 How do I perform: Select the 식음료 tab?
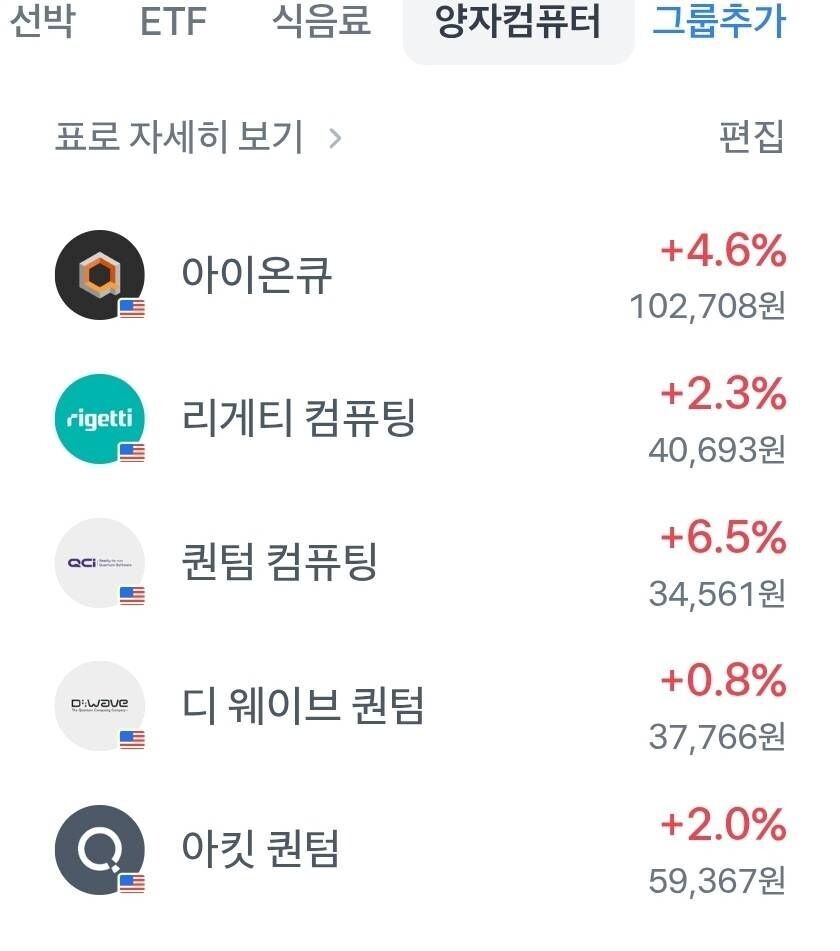click(x=322, y=24)
